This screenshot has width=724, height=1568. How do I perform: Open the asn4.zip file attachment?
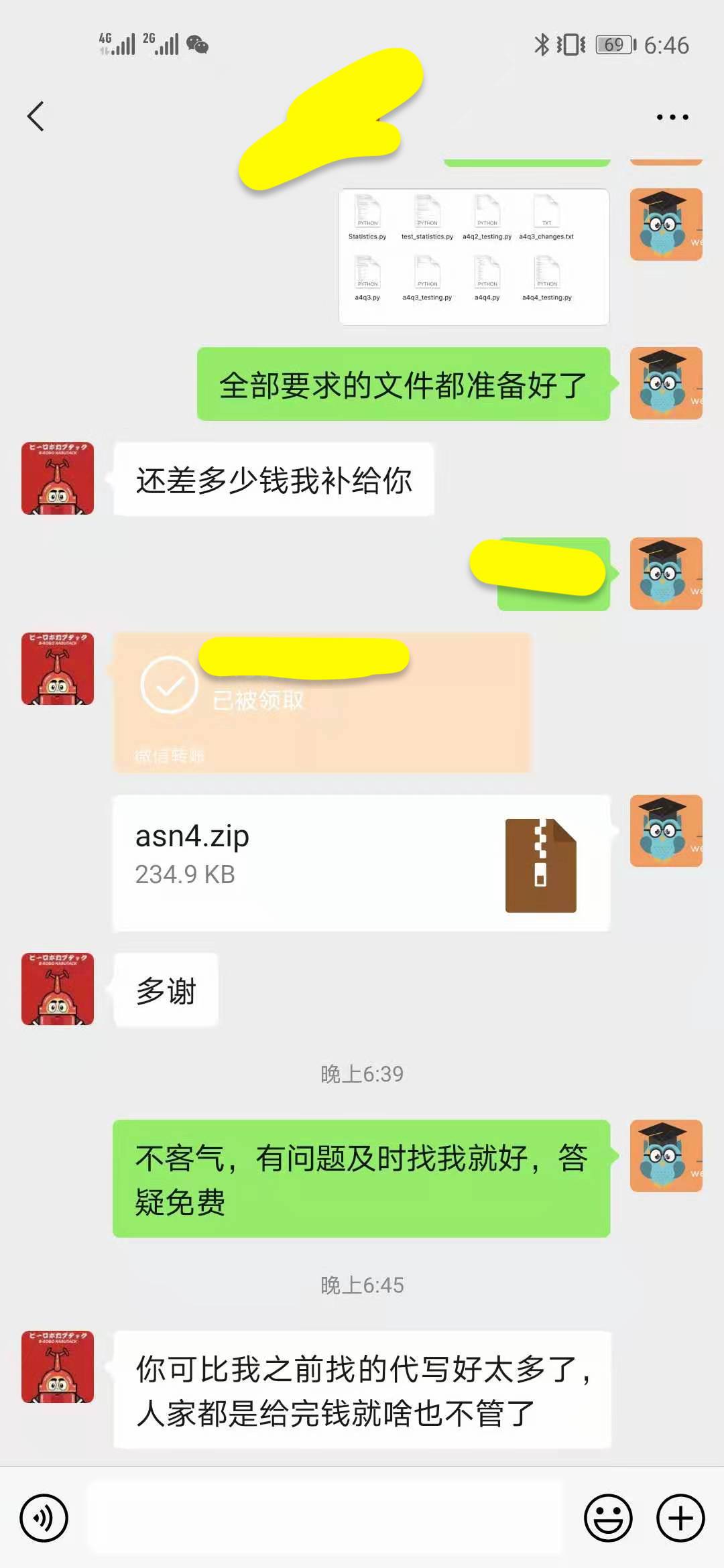point(361,863)
